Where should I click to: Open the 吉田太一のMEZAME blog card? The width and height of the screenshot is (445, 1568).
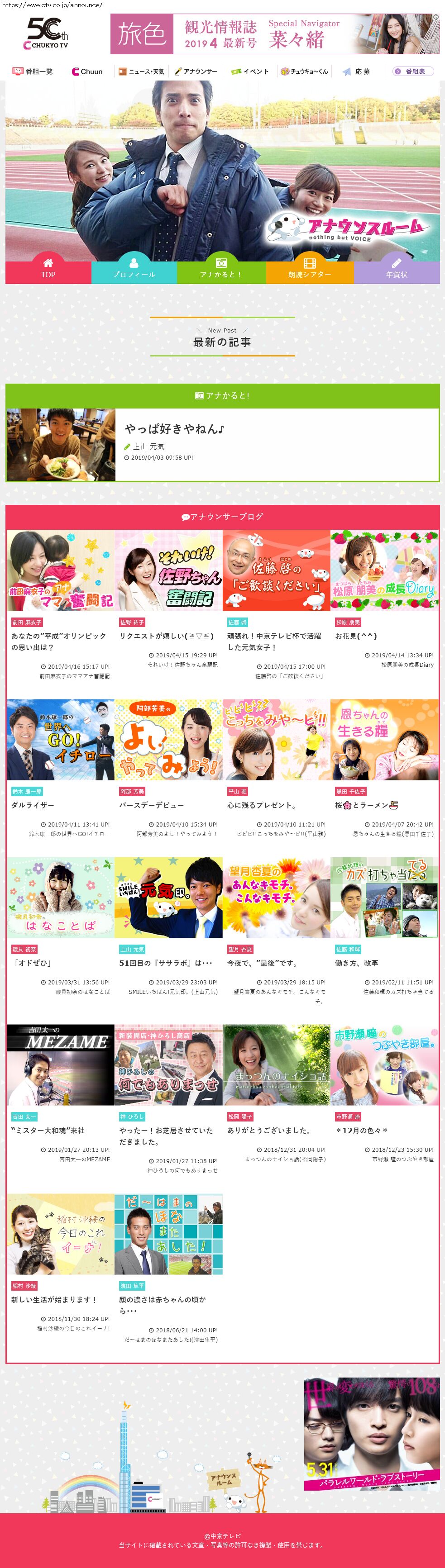pyautogui.click(x=60, y=1064)
